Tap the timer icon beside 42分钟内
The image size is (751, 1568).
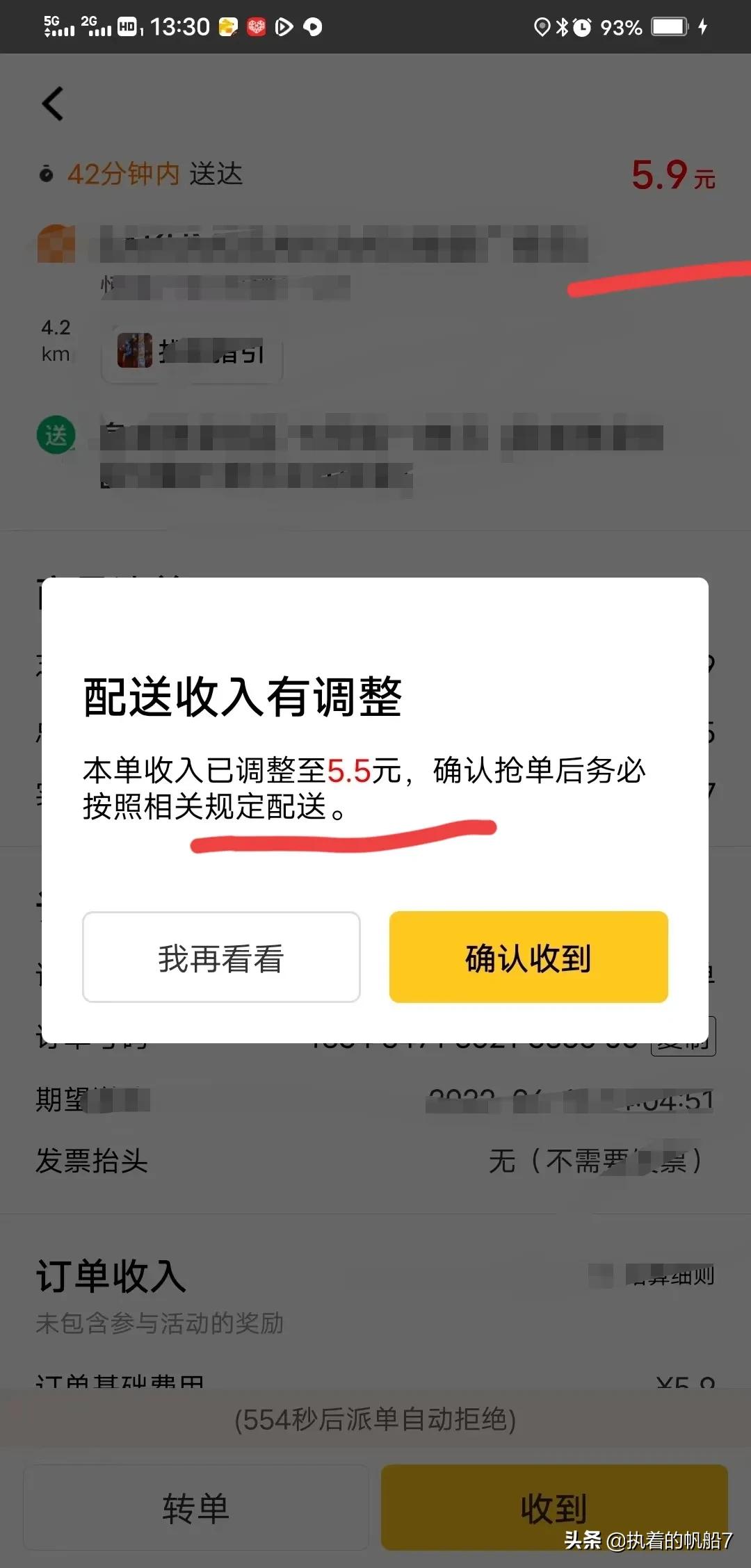(47, 174)
